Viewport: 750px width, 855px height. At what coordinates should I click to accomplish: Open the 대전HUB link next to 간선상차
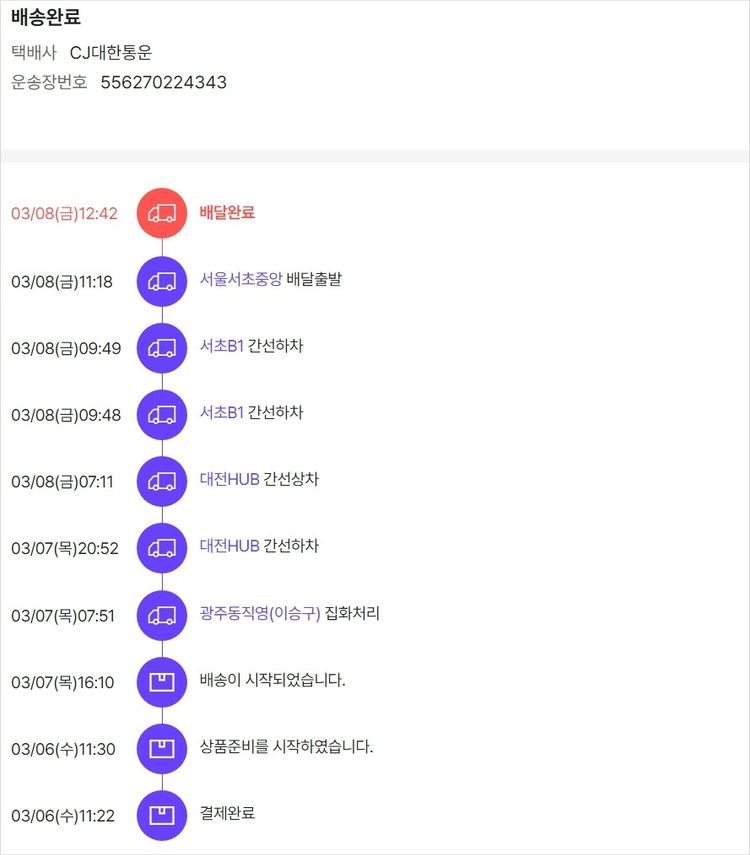tap(229, 480)
